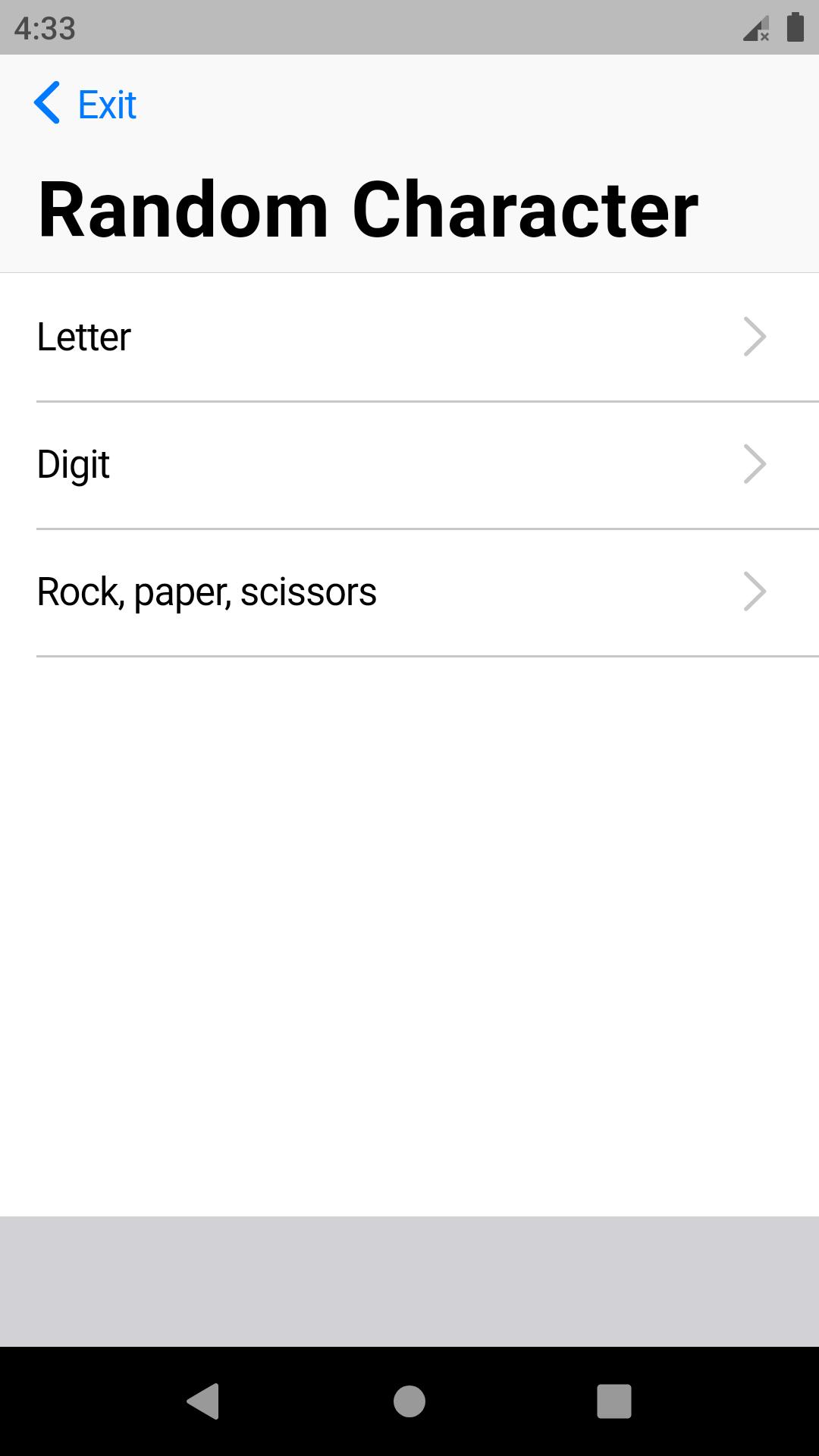
Task: Go to the Android home screen
Action: [x=409, y=1401]
